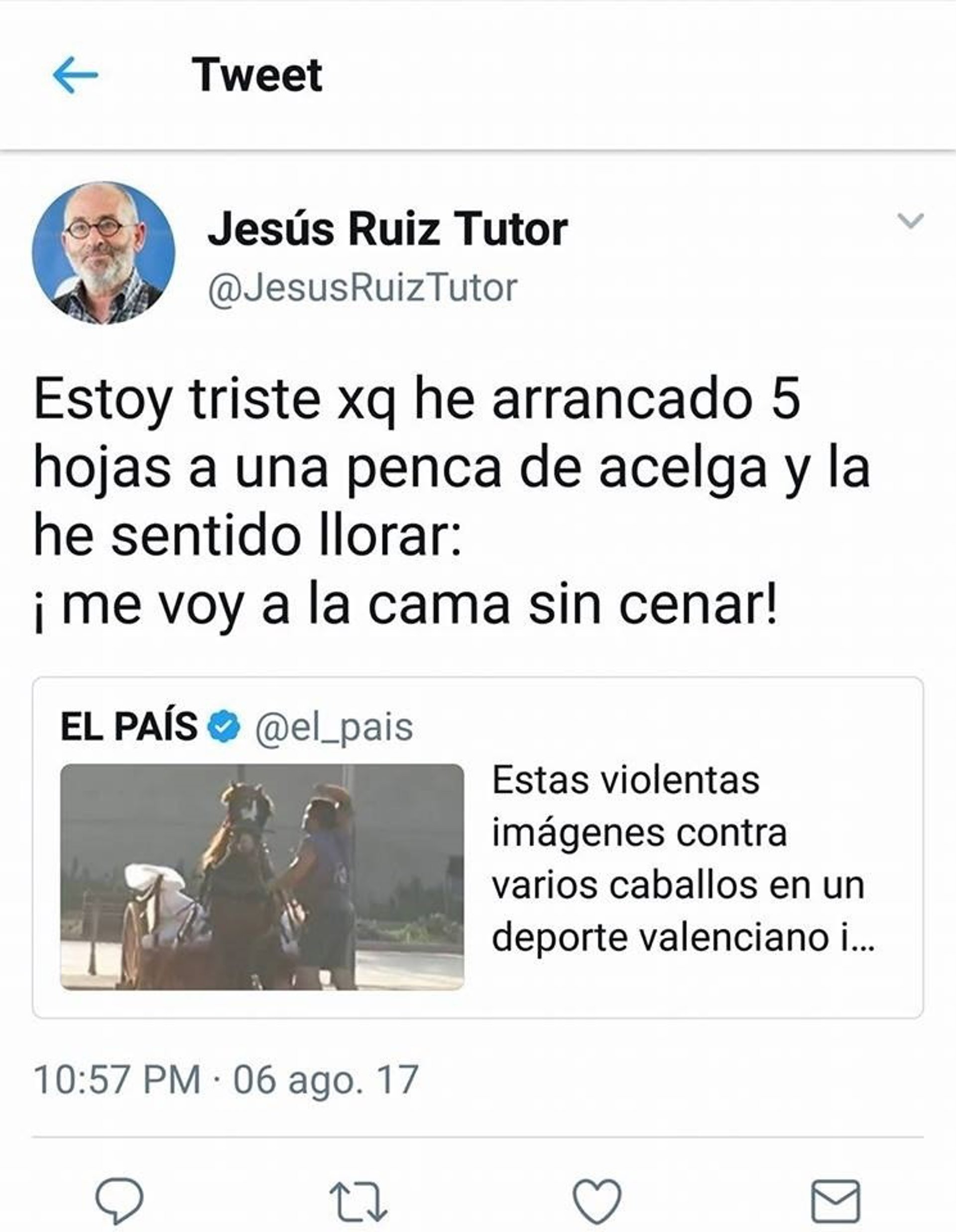956x1232 pixels.
Task: Go back using the arrow
Action: click(75, 75)
